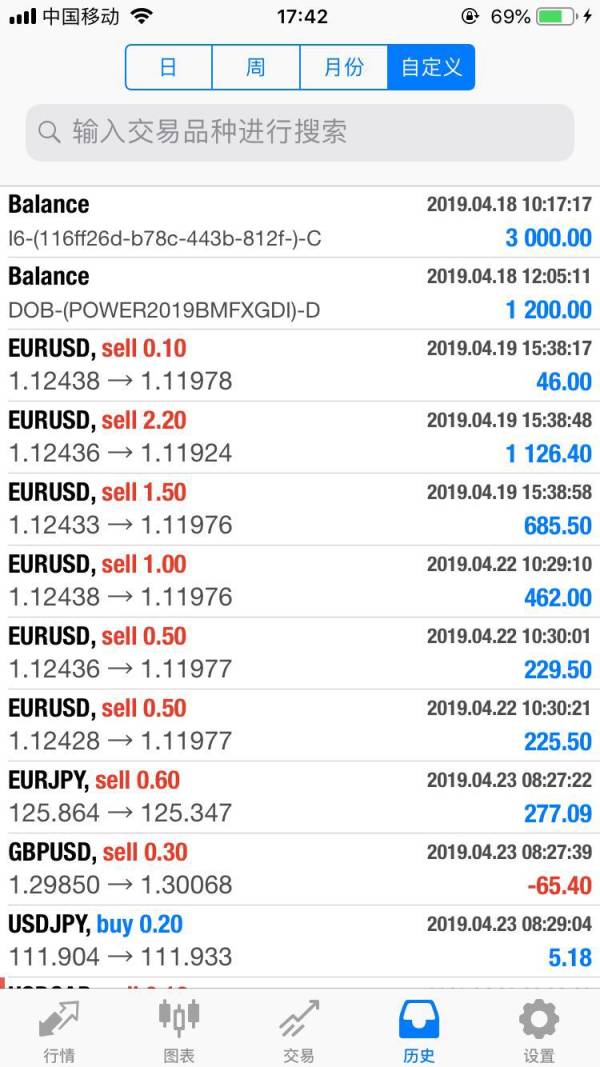This screenshot has height=1067, width=600.
Task: View the EURUSD sell 1.50 trade details
Action: [300, 510]
